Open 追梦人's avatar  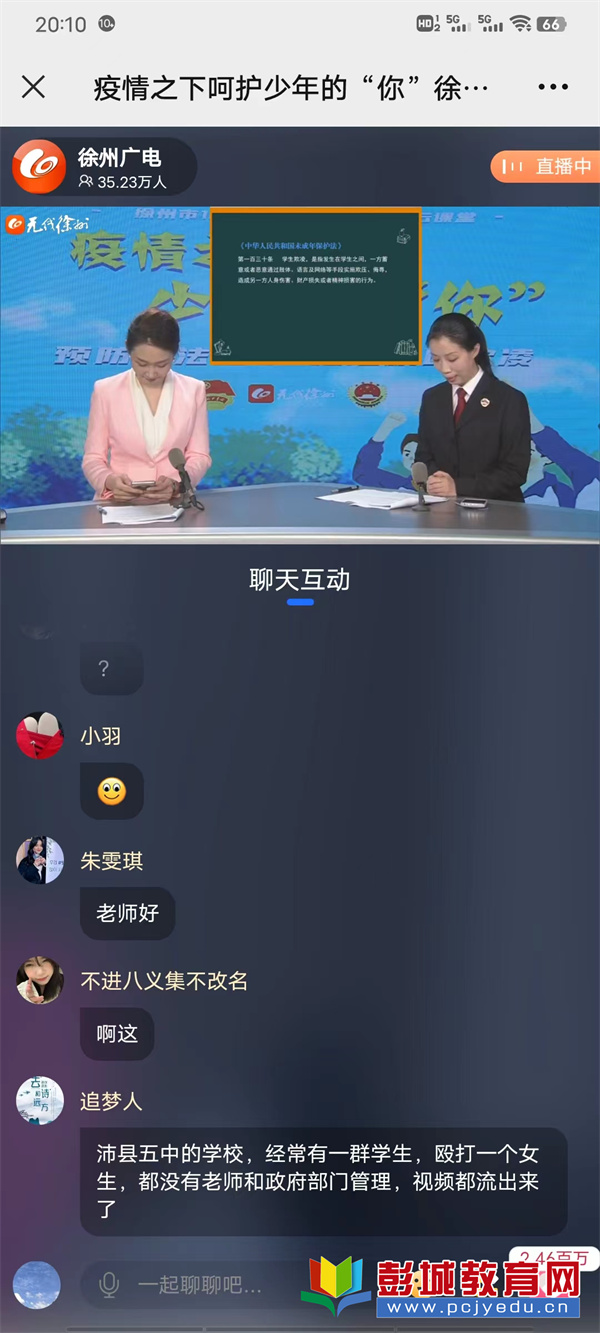click(40, 1100)
